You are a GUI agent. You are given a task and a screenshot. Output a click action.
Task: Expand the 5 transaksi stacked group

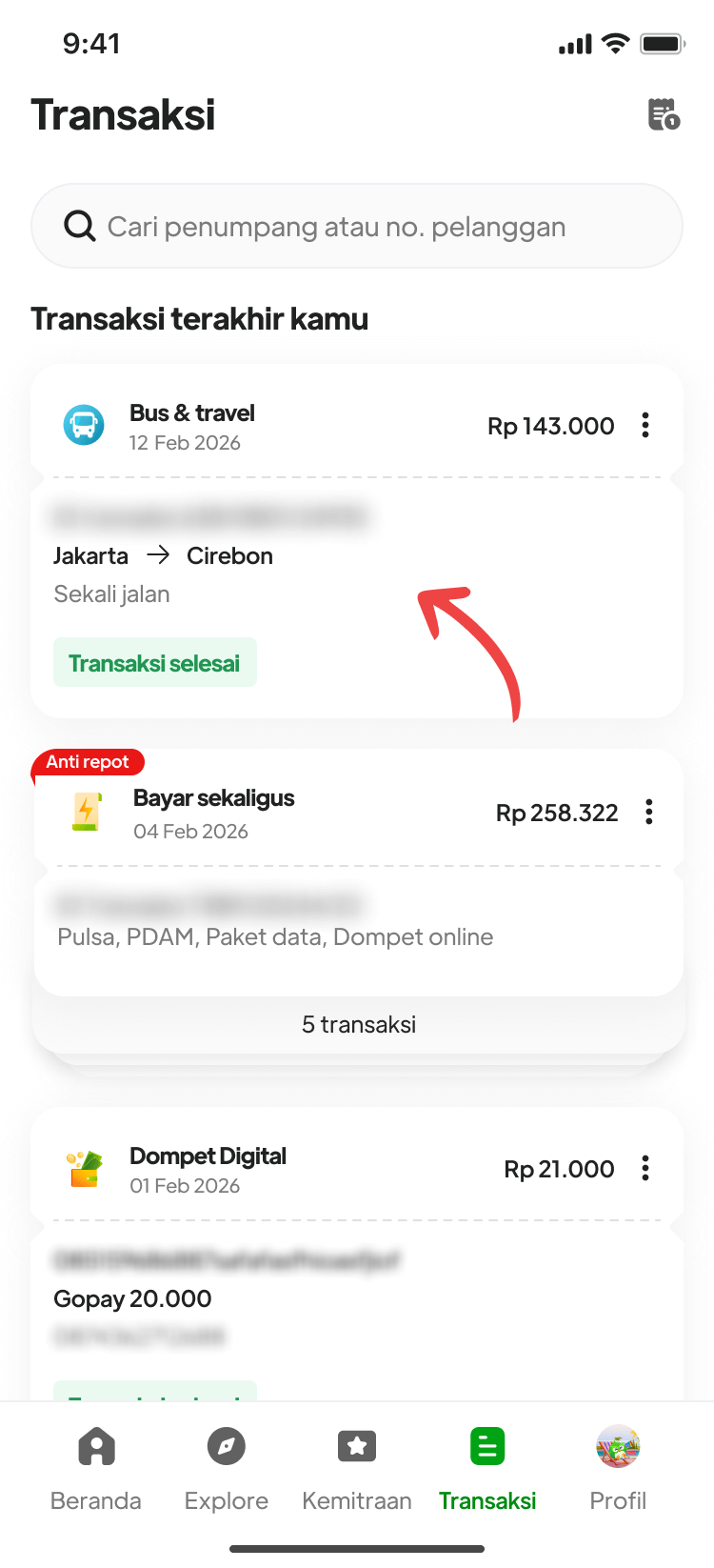pyautogui.click(x=358, y=1025)
